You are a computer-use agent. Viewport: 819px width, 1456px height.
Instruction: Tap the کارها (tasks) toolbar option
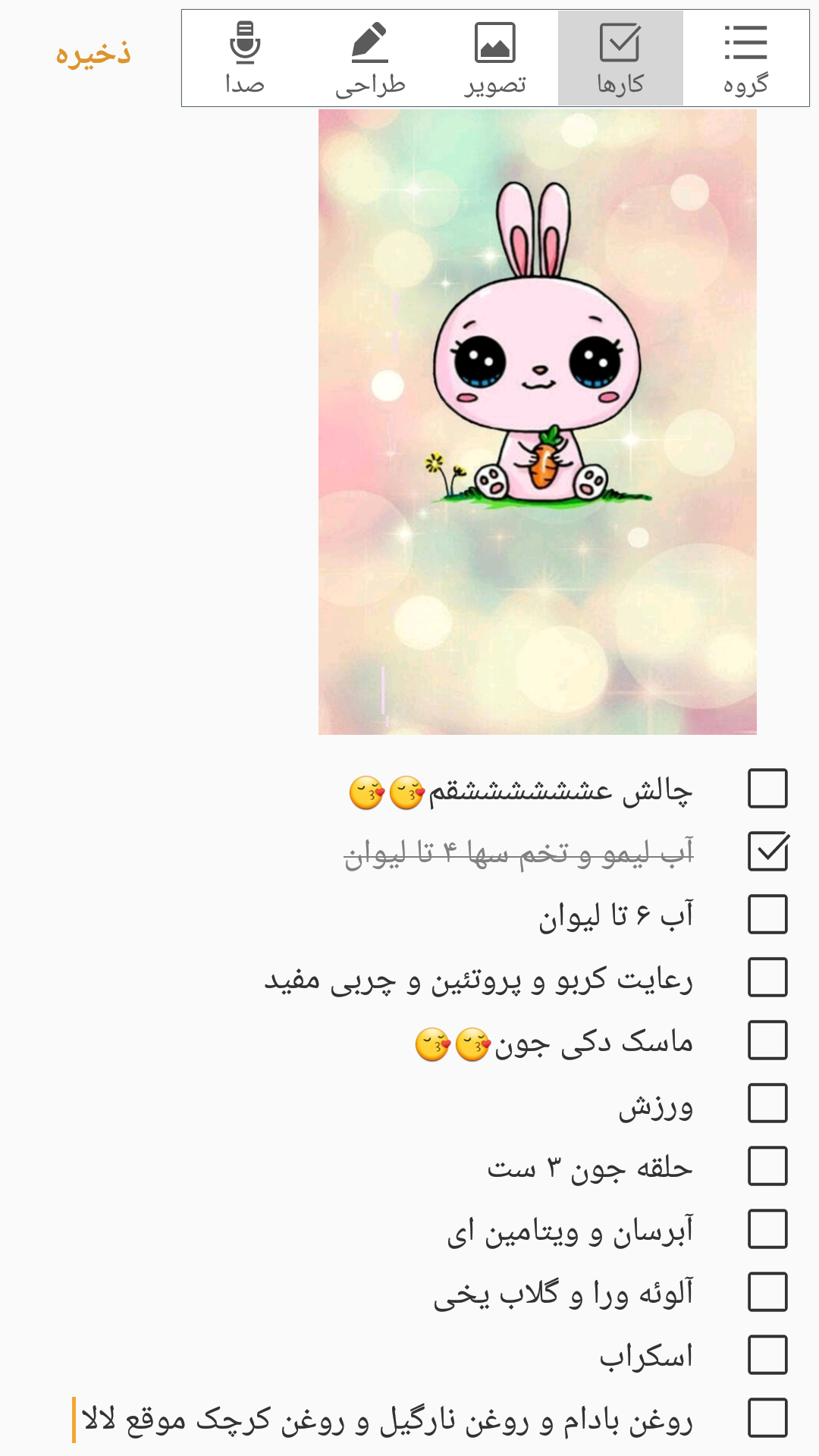(x=620, y=58)
